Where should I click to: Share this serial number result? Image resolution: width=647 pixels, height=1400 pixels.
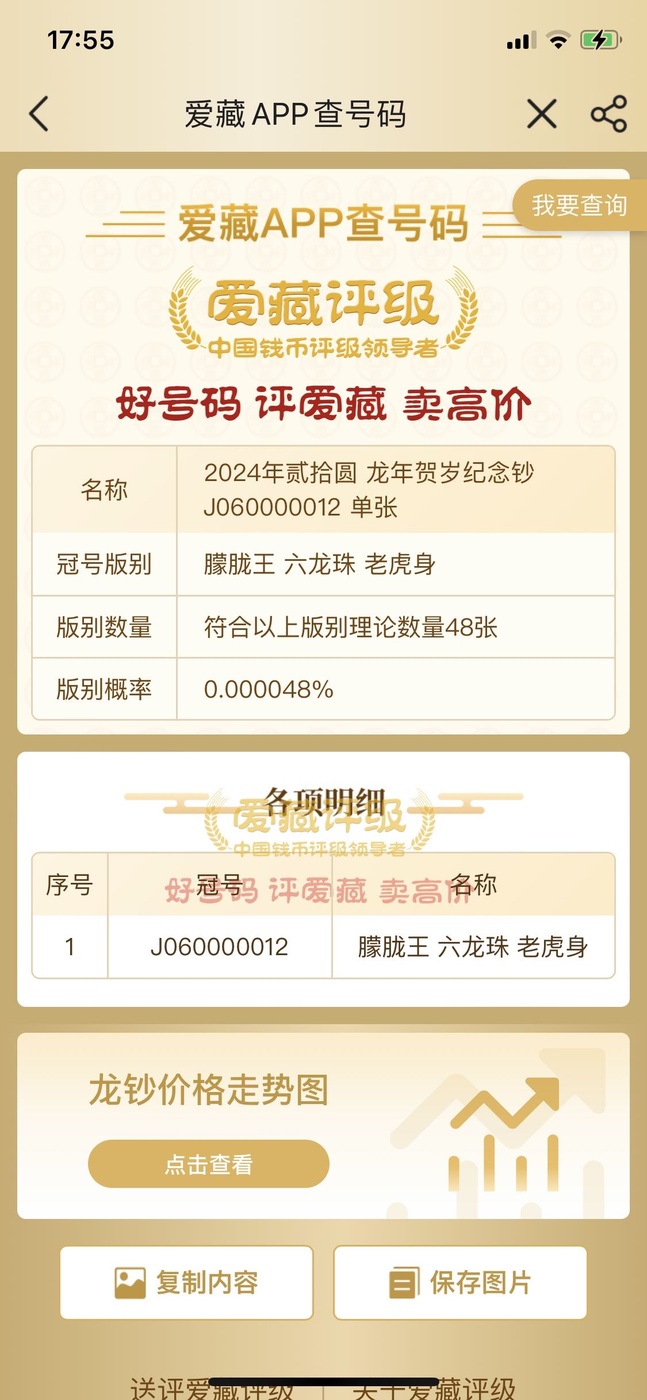[608, 114]
